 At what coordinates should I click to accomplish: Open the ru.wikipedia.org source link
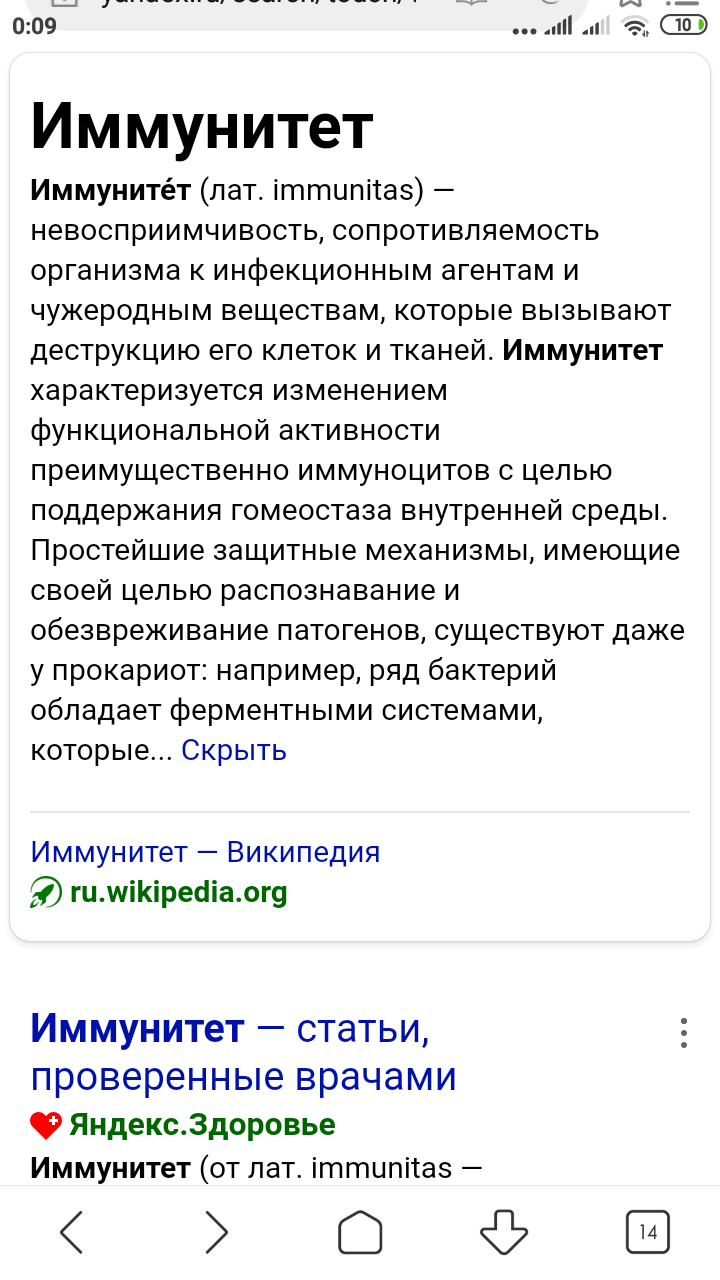click(178, 892)
